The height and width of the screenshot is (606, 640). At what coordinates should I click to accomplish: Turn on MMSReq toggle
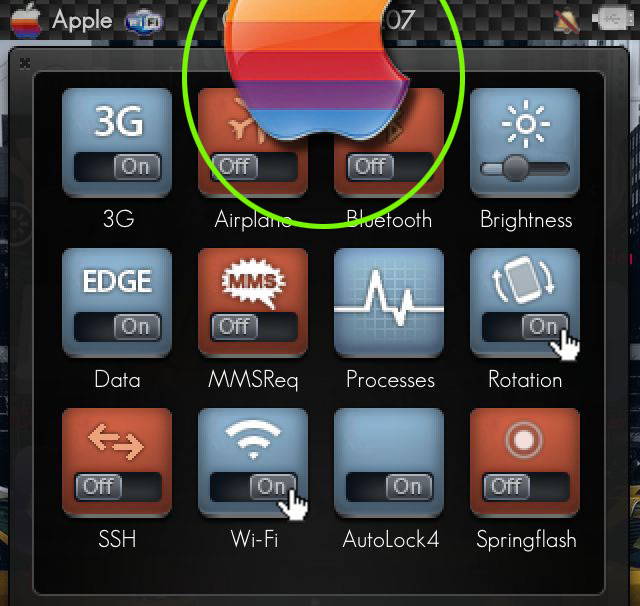(253, 326)
